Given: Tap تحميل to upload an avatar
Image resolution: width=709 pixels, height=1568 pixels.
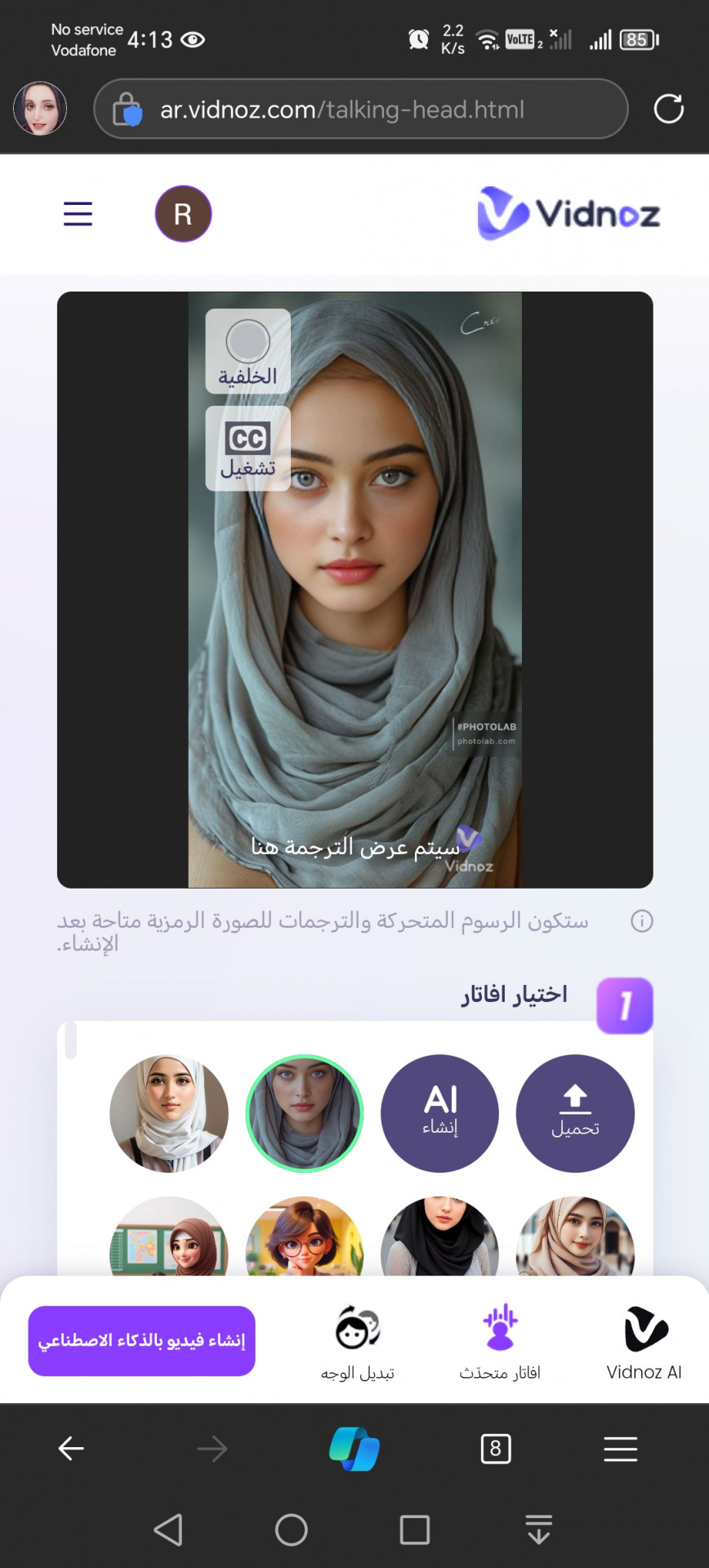Looking at the screenshot, I should [575, 1113].
